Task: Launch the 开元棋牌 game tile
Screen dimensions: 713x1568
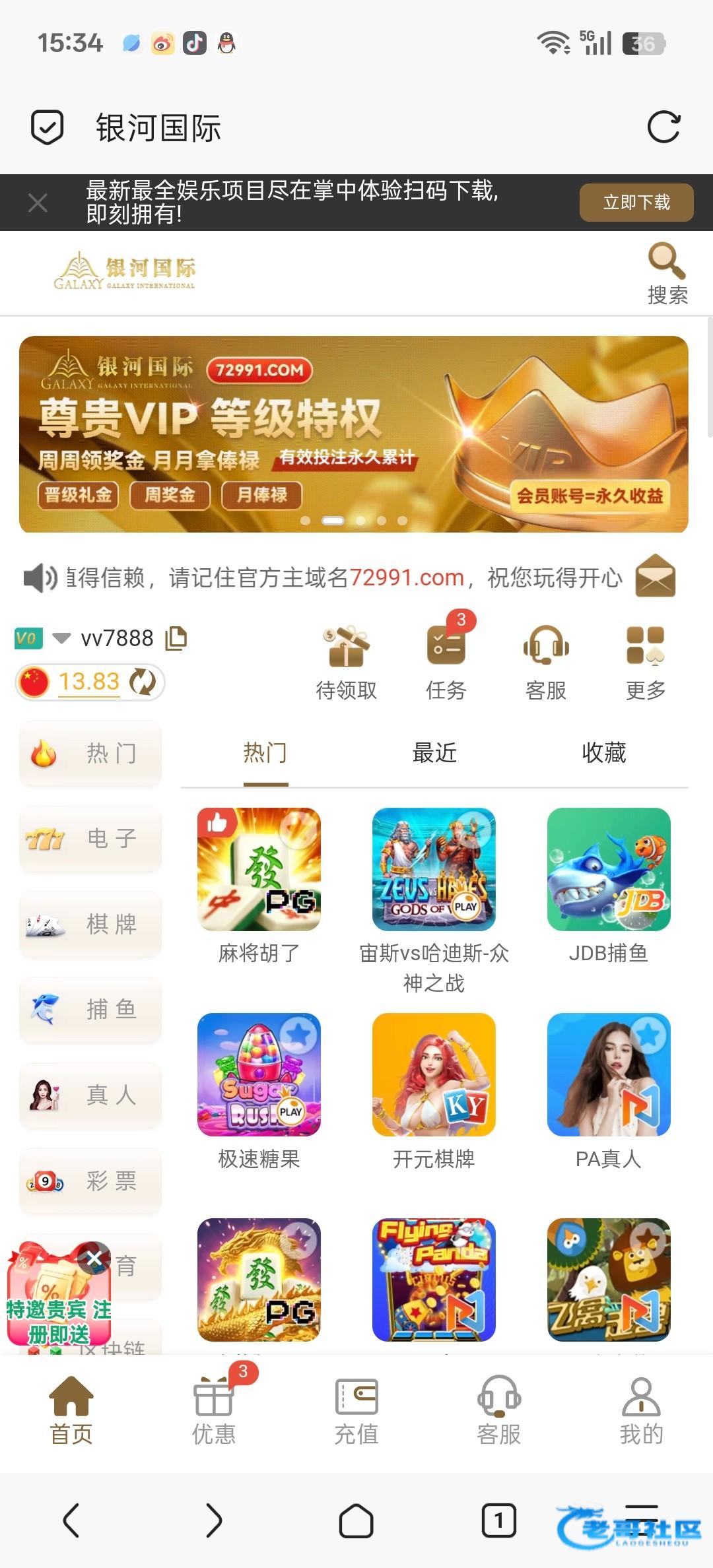Action: [x=434, y=1074]
